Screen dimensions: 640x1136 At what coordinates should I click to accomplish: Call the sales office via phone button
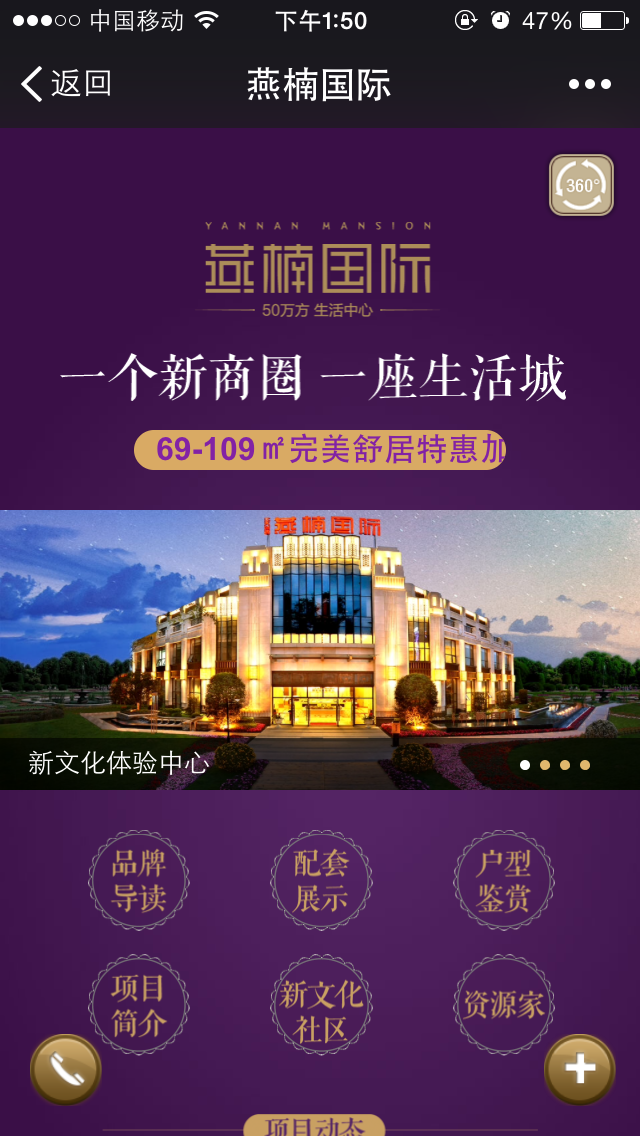click(66, 1069)
